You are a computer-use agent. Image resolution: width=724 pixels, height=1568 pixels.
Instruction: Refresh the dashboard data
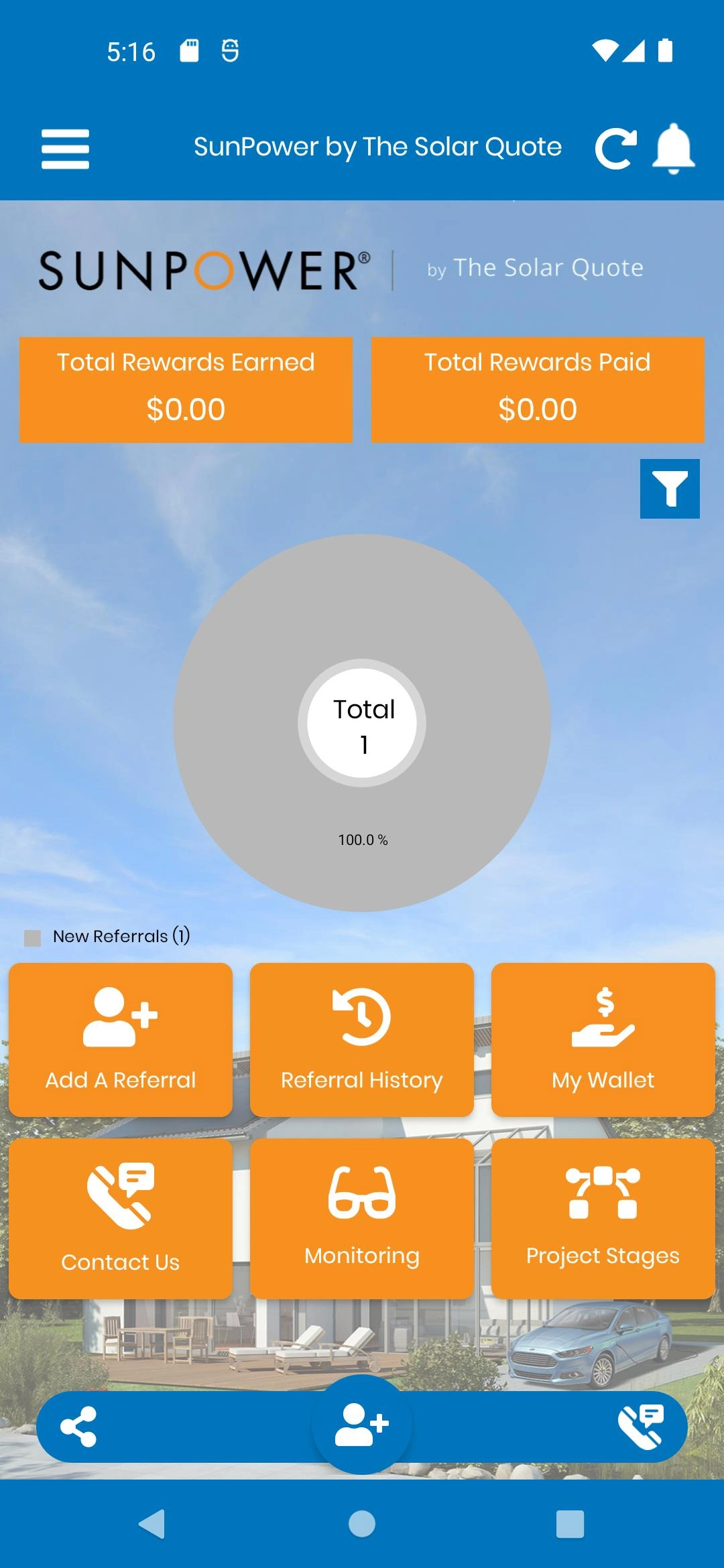click(x=615, y=148)
